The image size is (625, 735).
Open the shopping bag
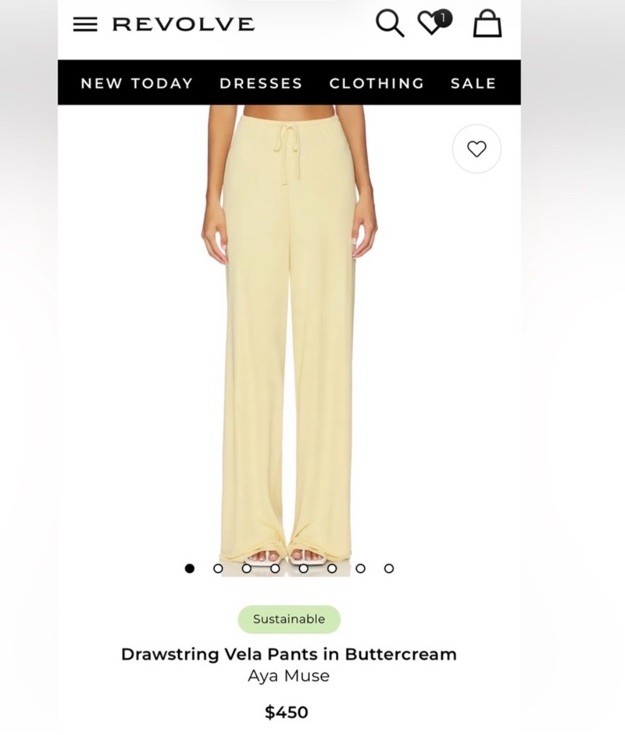pyautogui.click(x=487, y=23)
